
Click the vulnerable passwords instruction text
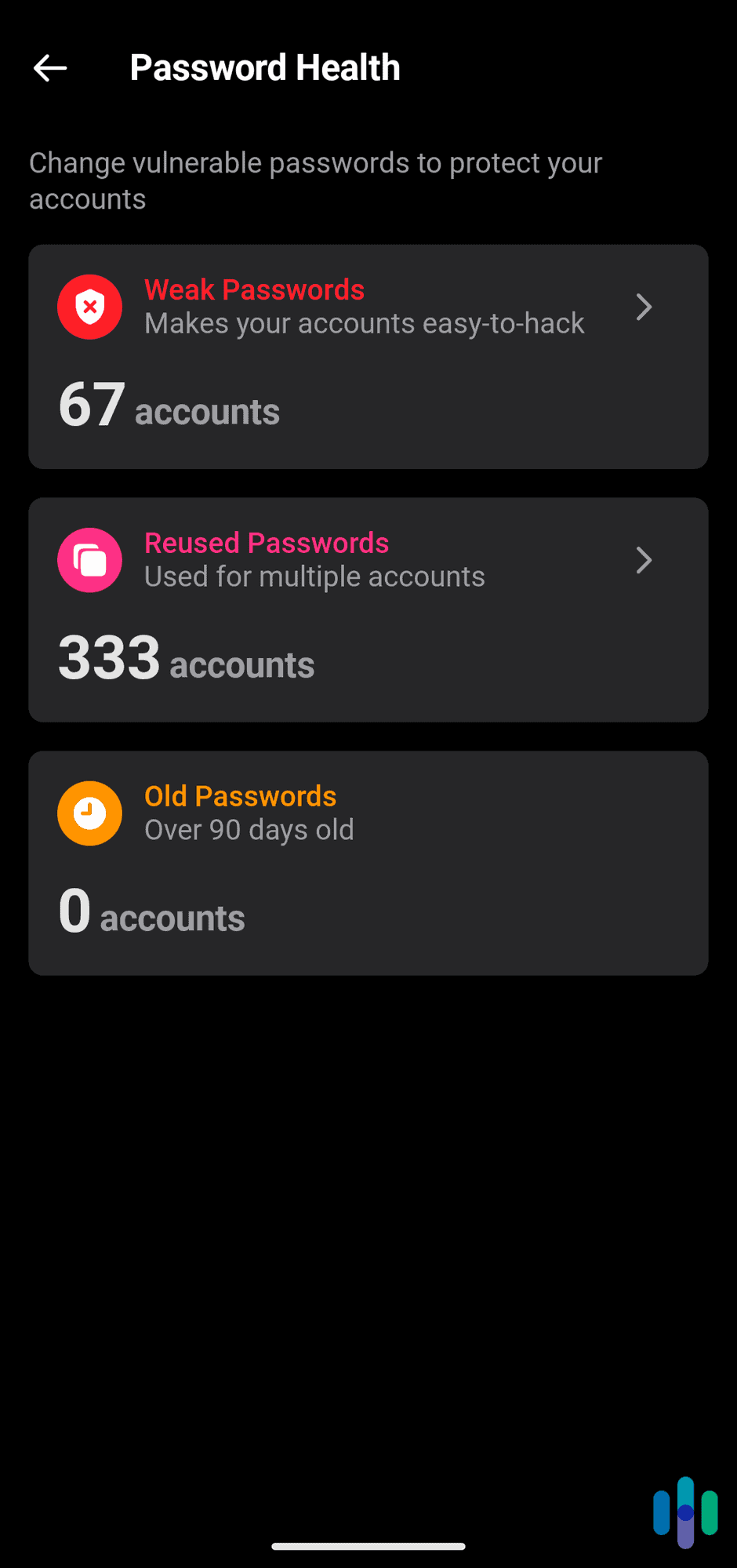click(x=315, y=180)
